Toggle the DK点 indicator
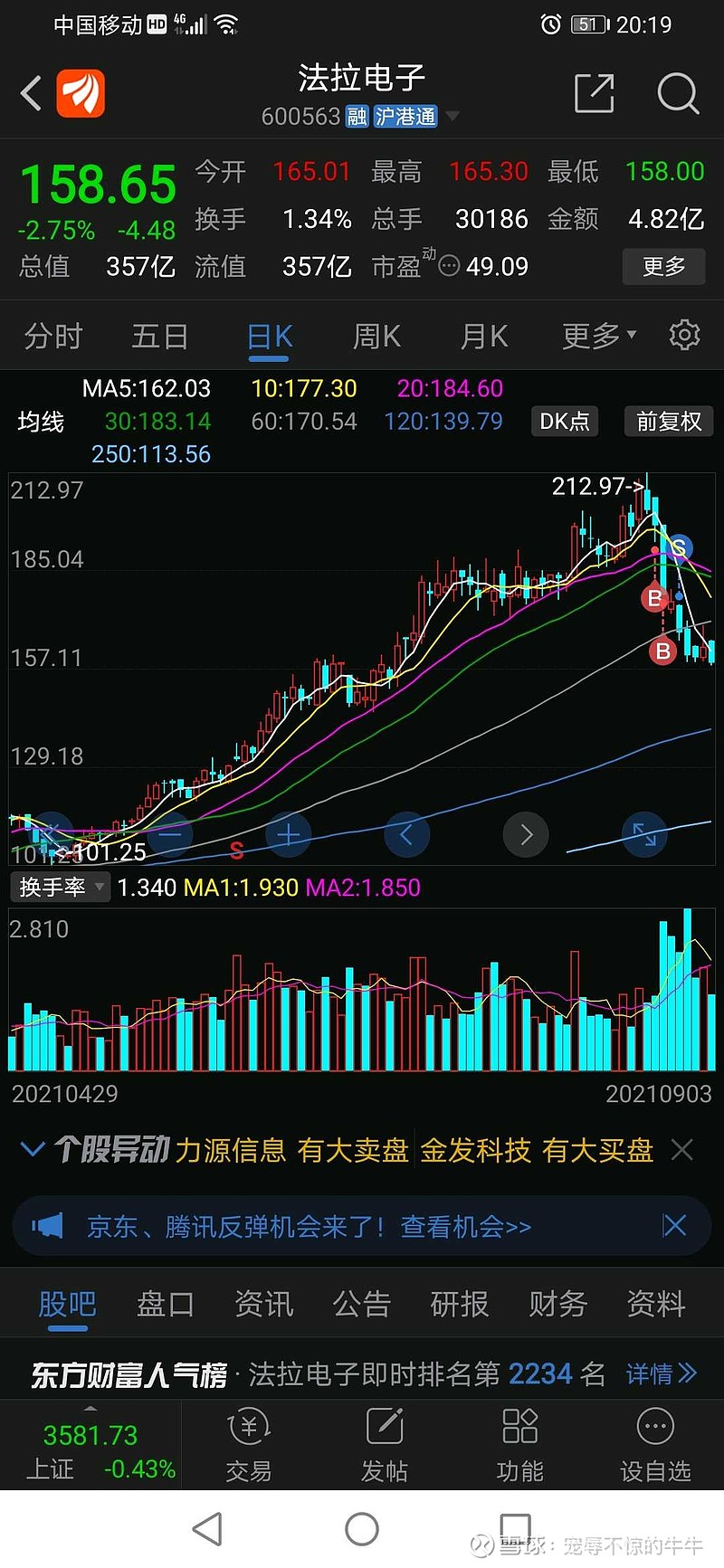Screen dimensions: 724x1568 click(x=564, y=422)
